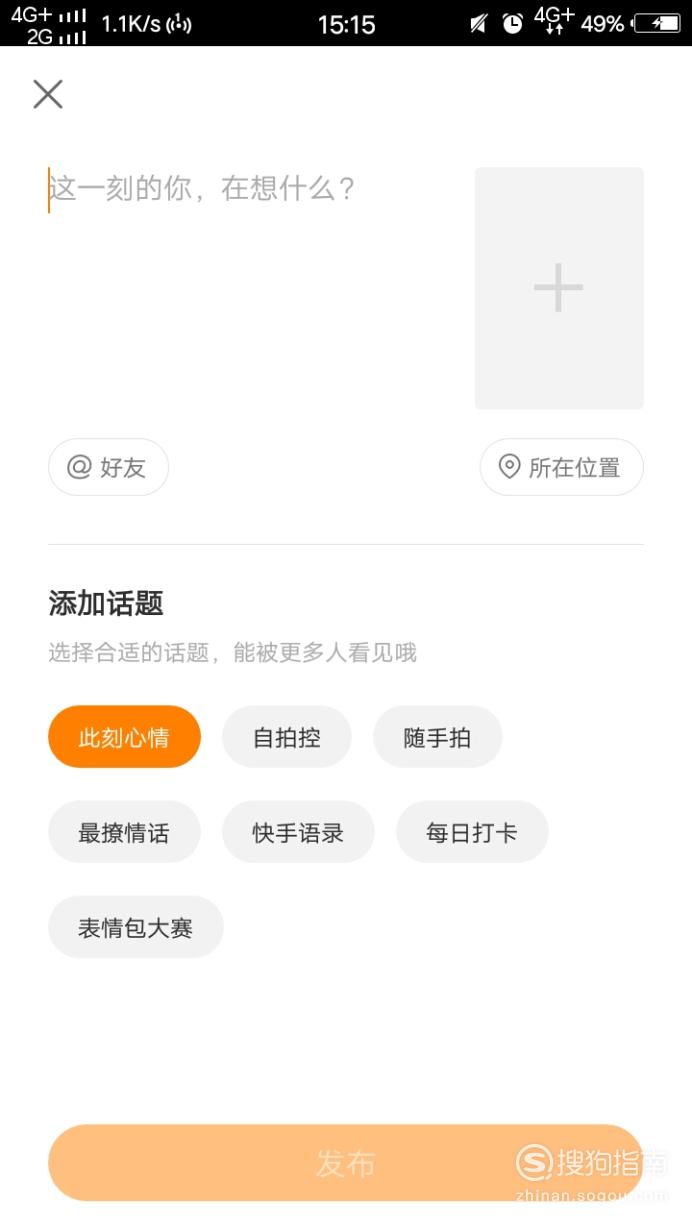
Task: Choose the 随手拍 topic
Action: (x=437, y=737)
